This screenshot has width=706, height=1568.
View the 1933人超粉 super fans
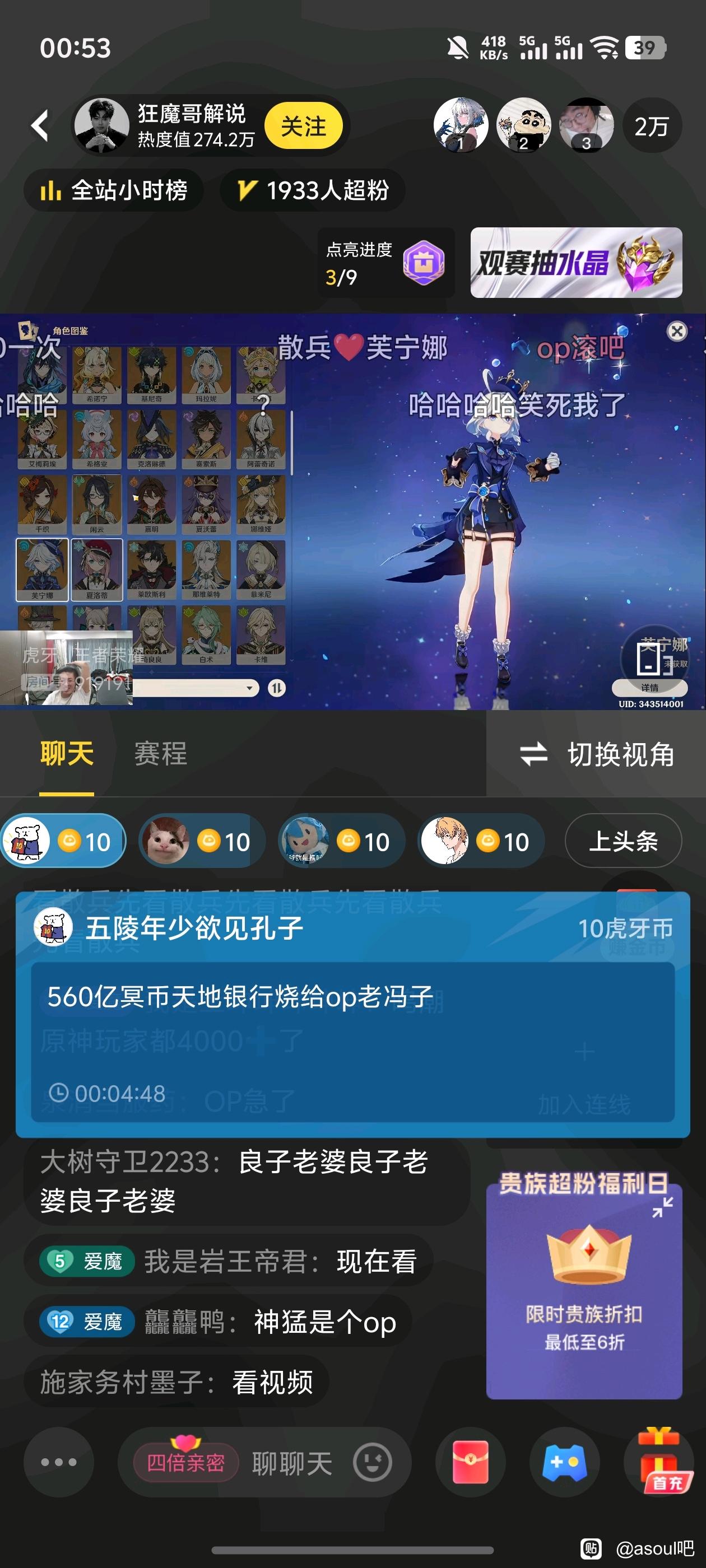pyautogui.click(x=313, y=190)
